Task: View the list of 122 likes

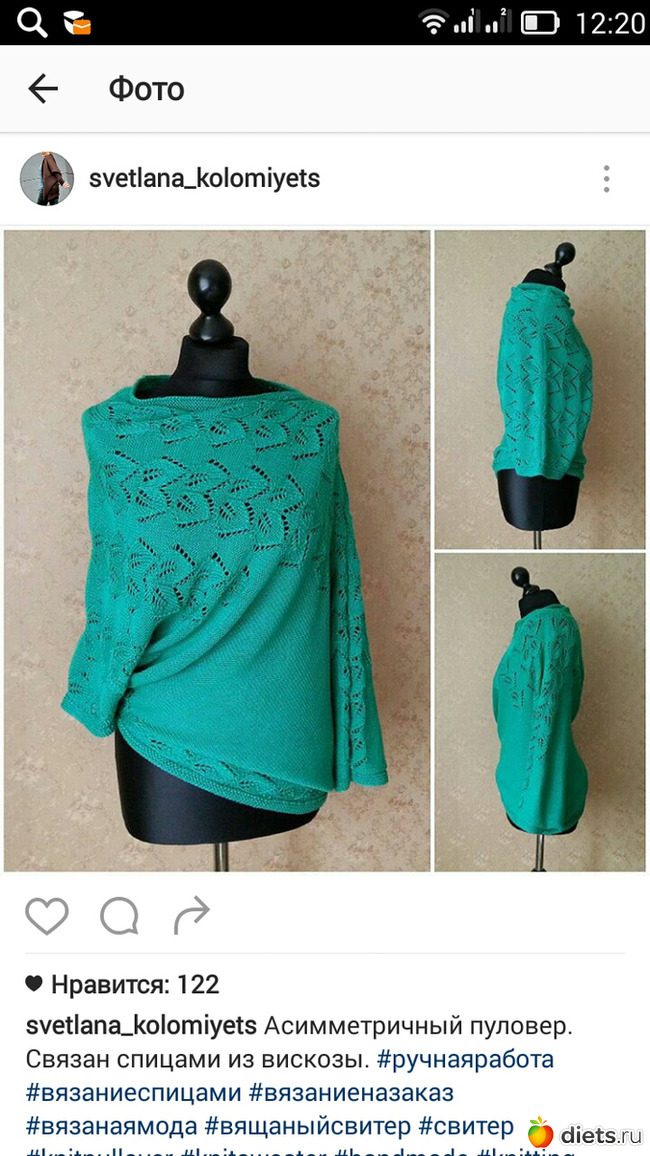Action: point(134,984)
